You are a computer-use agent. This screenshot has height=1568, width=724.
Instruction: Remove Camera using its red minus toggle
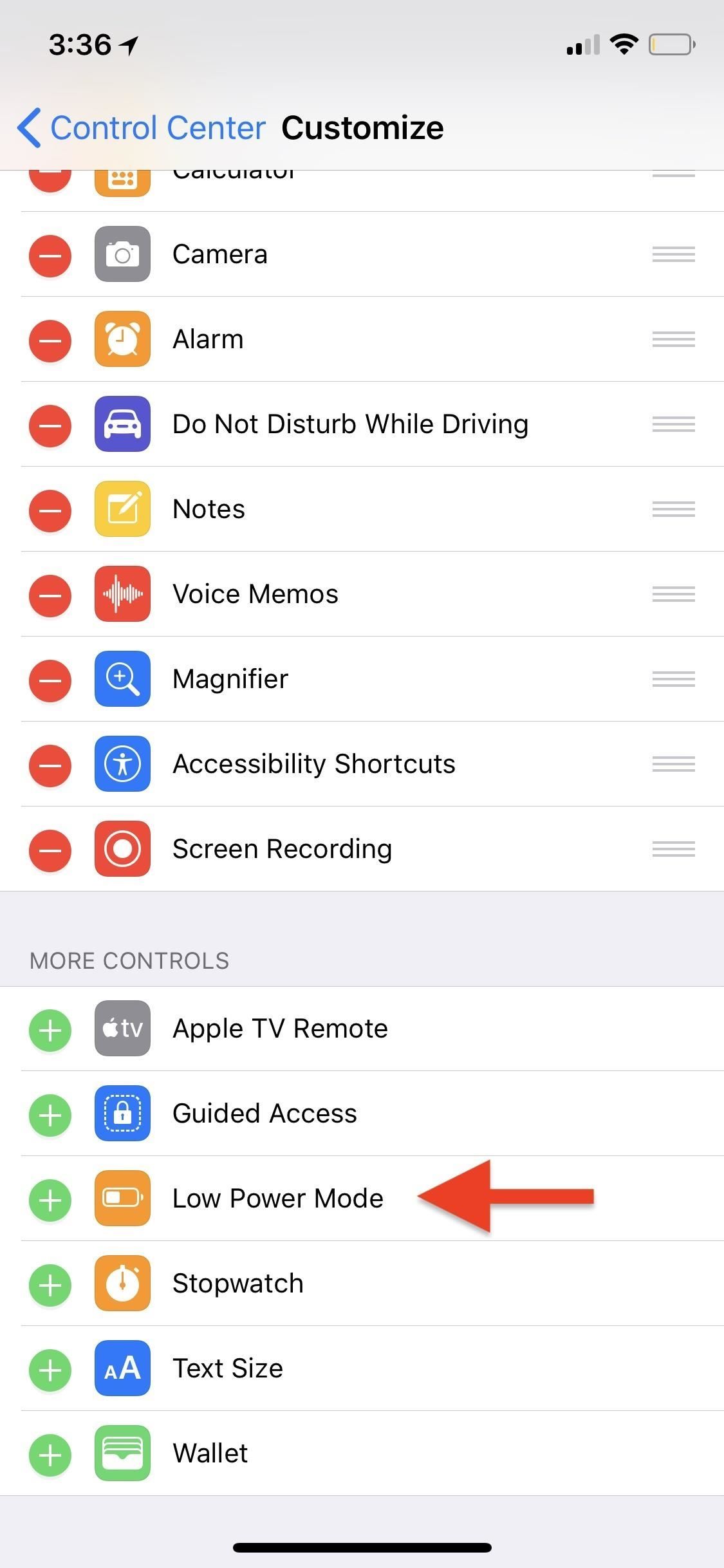(x=50, y=256)
